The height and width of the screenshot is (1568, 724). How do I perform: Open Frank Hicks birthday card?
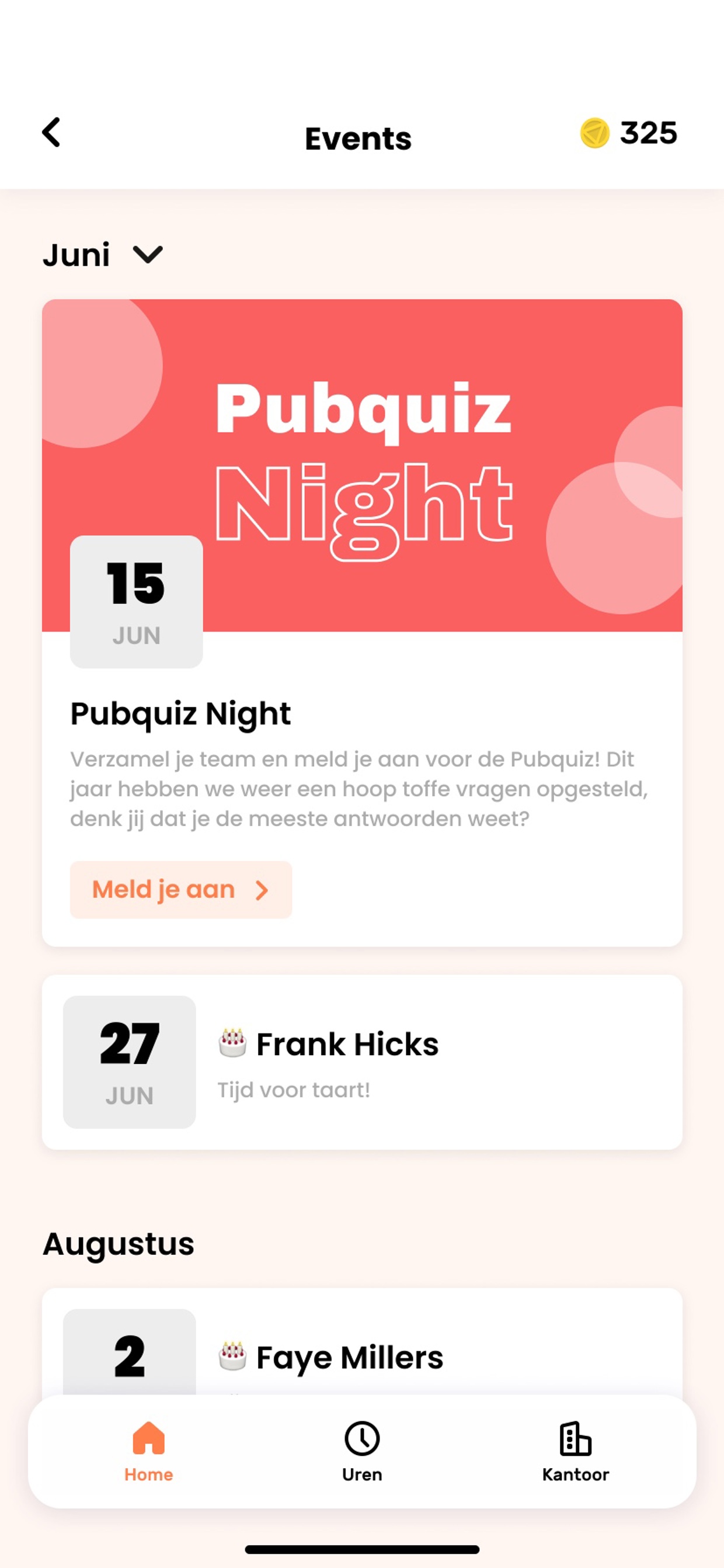click(x=361, y=1061)
